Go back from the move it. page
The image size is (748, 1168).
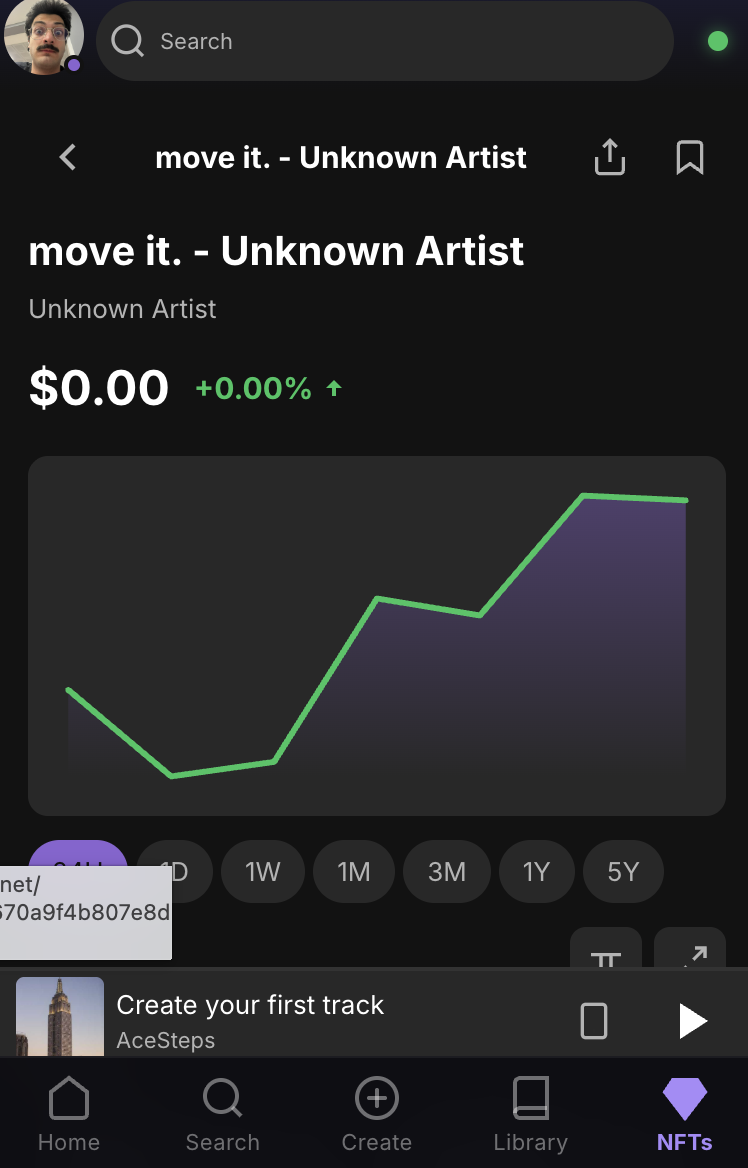[x=68, y=157]
